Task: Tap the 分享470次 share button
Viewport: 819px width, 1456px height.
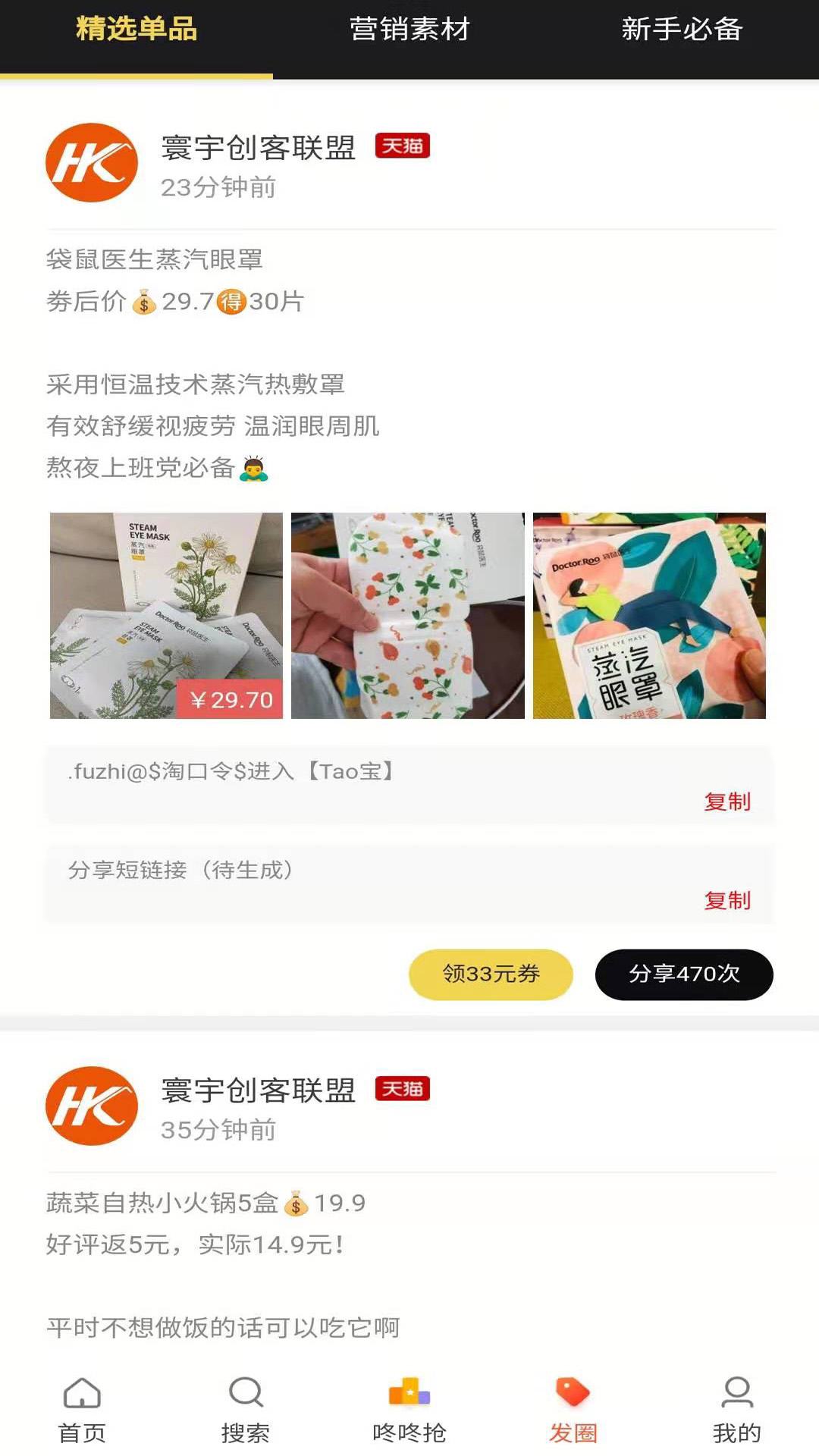Action: pos(684,974)
